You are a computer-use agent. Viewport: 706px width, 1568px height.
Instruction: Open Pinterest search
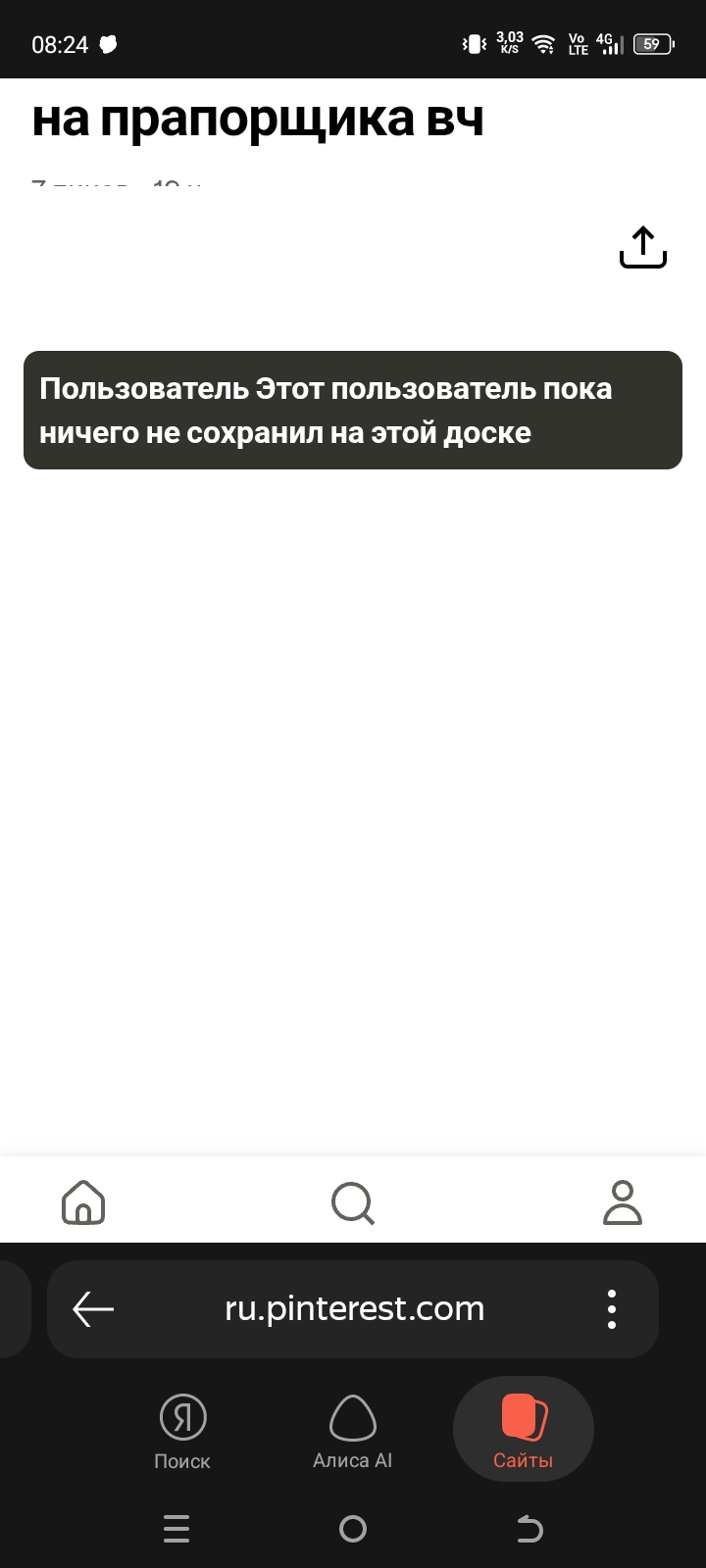[x=353, y=1202]
